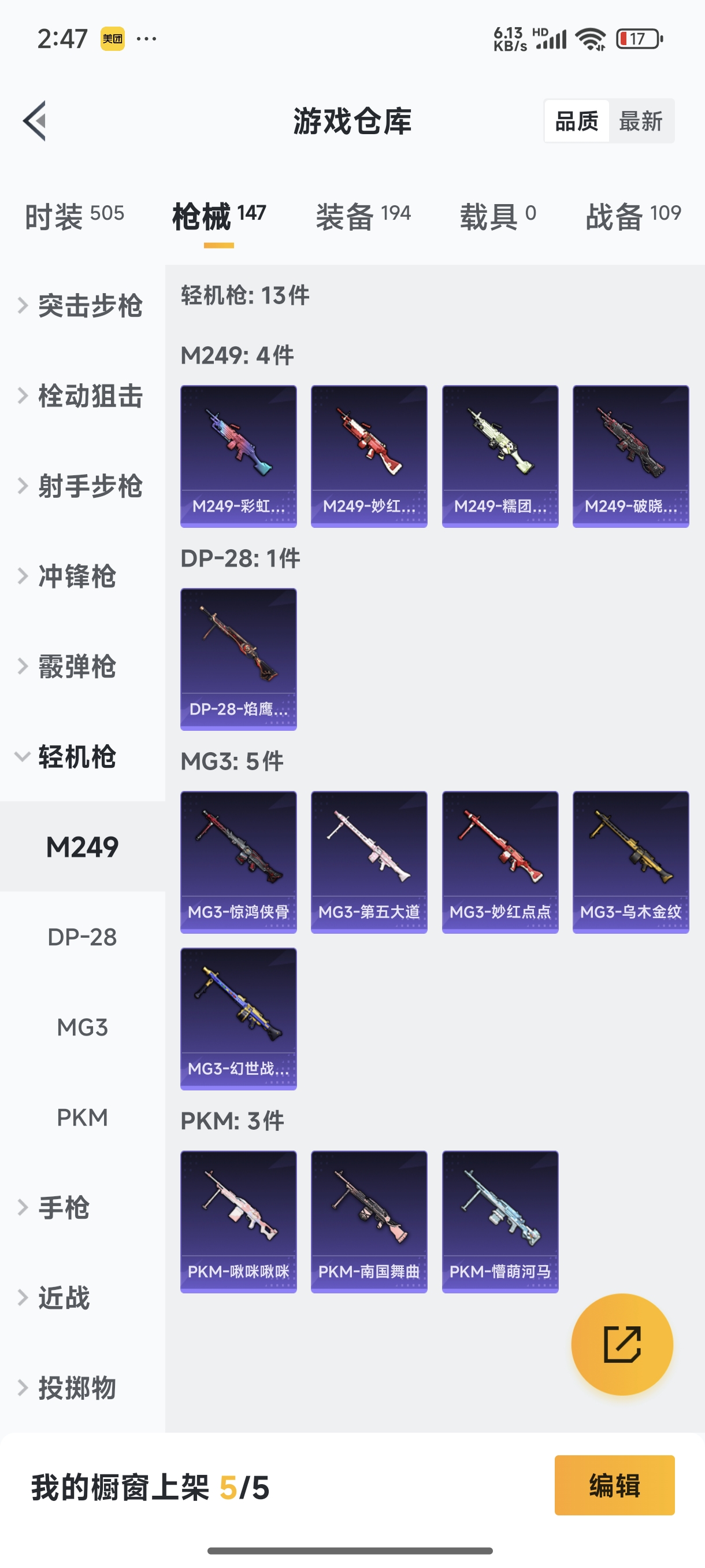Open the M249-彩虹 skin tile
The image size is (705, 1568).
pyautogui.click(x=239, y=456)
